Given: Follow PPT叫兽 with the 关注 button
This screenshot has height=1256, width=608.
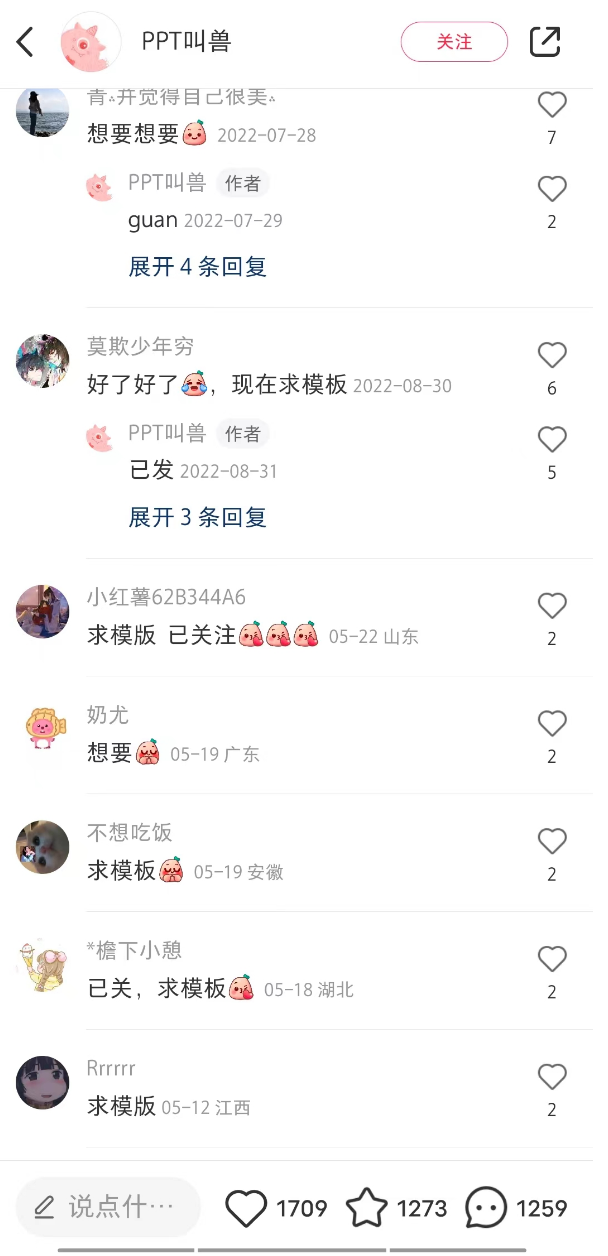Looking at the screenshot, I should tap(454, 42).
